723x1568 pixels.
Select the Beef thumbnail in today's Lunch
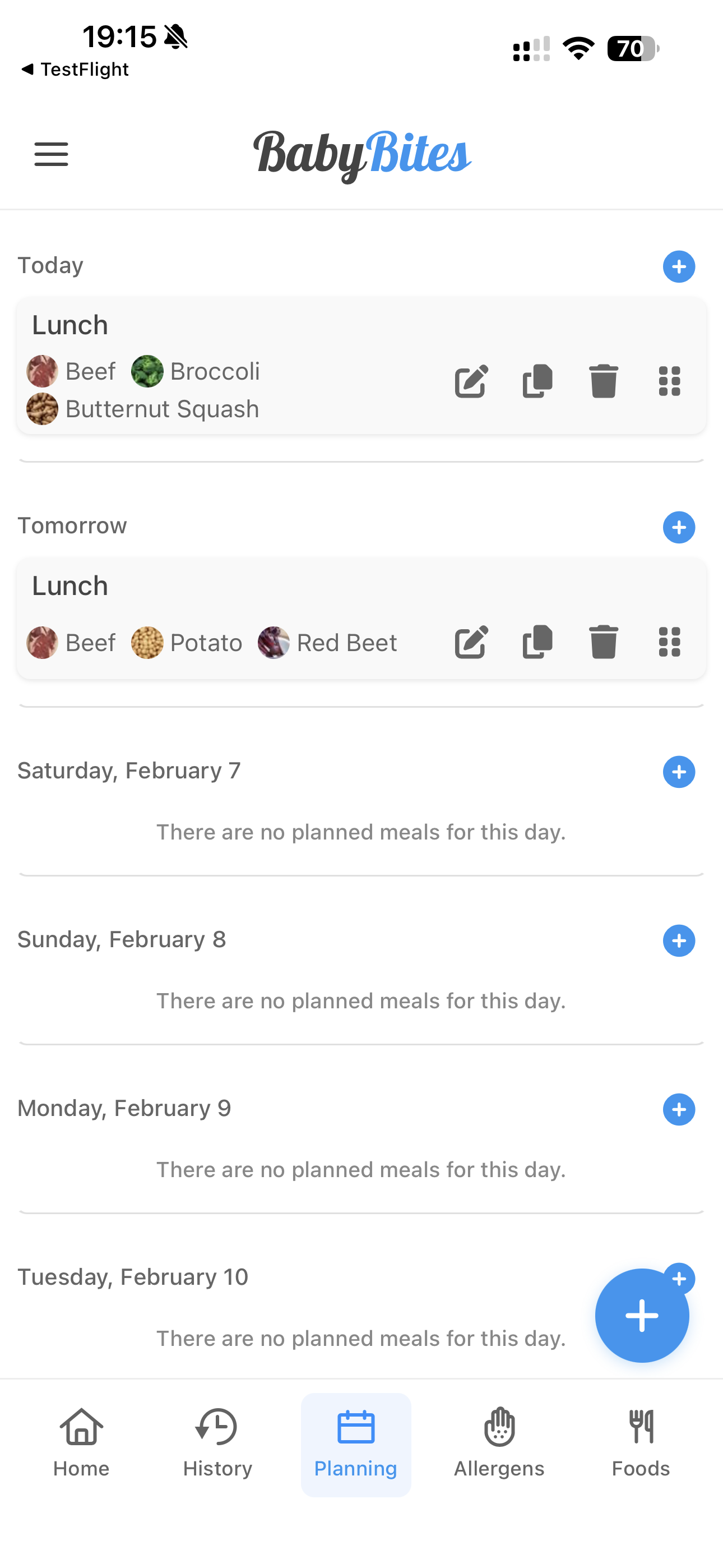[x=42, y=371]
